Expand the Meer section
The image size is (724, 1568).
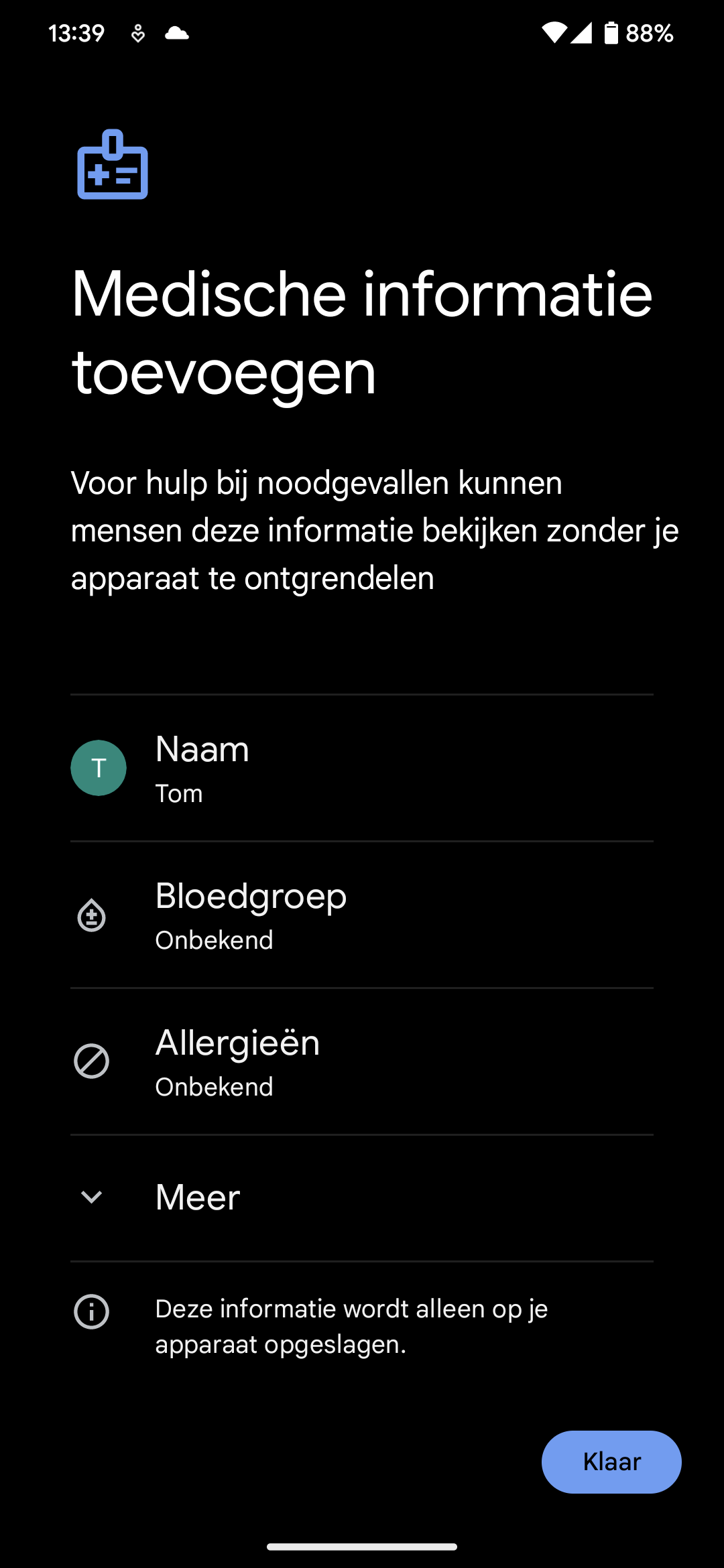[362, 1197]
